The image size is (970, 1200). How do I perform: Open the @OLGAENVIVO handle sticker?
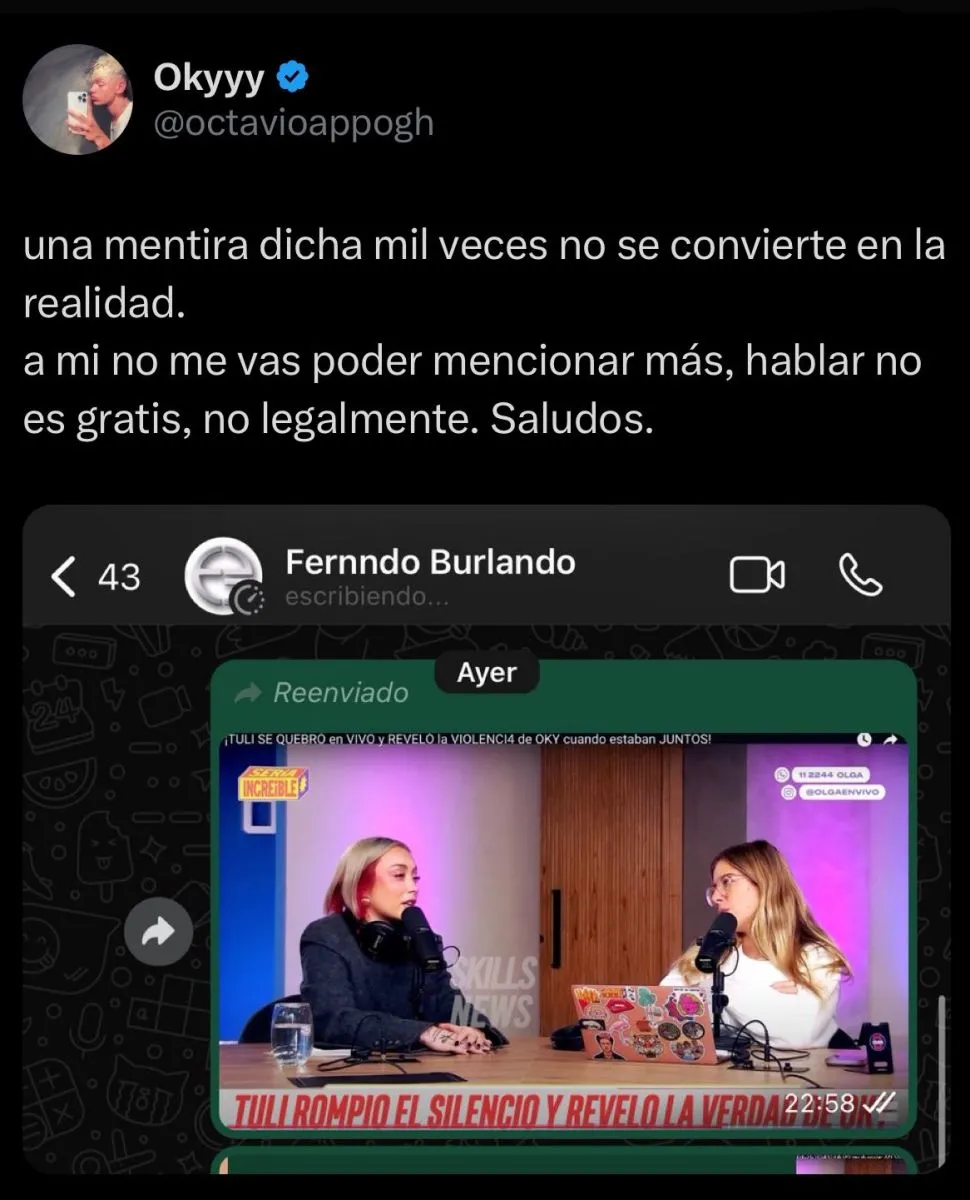click(x=843, y=792)
